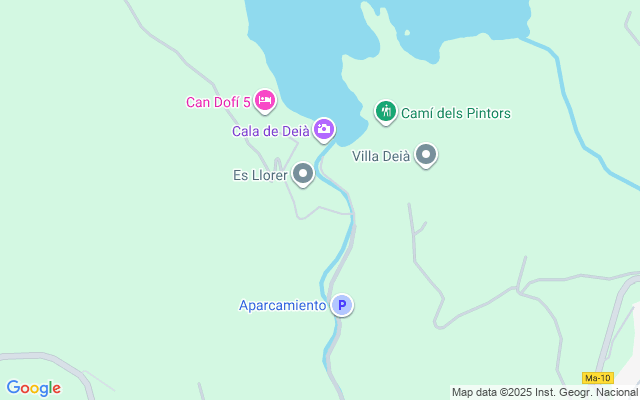640x400 pixels.
Task: Select the Cala de Deià photo marker
Action: click(324, 129)
